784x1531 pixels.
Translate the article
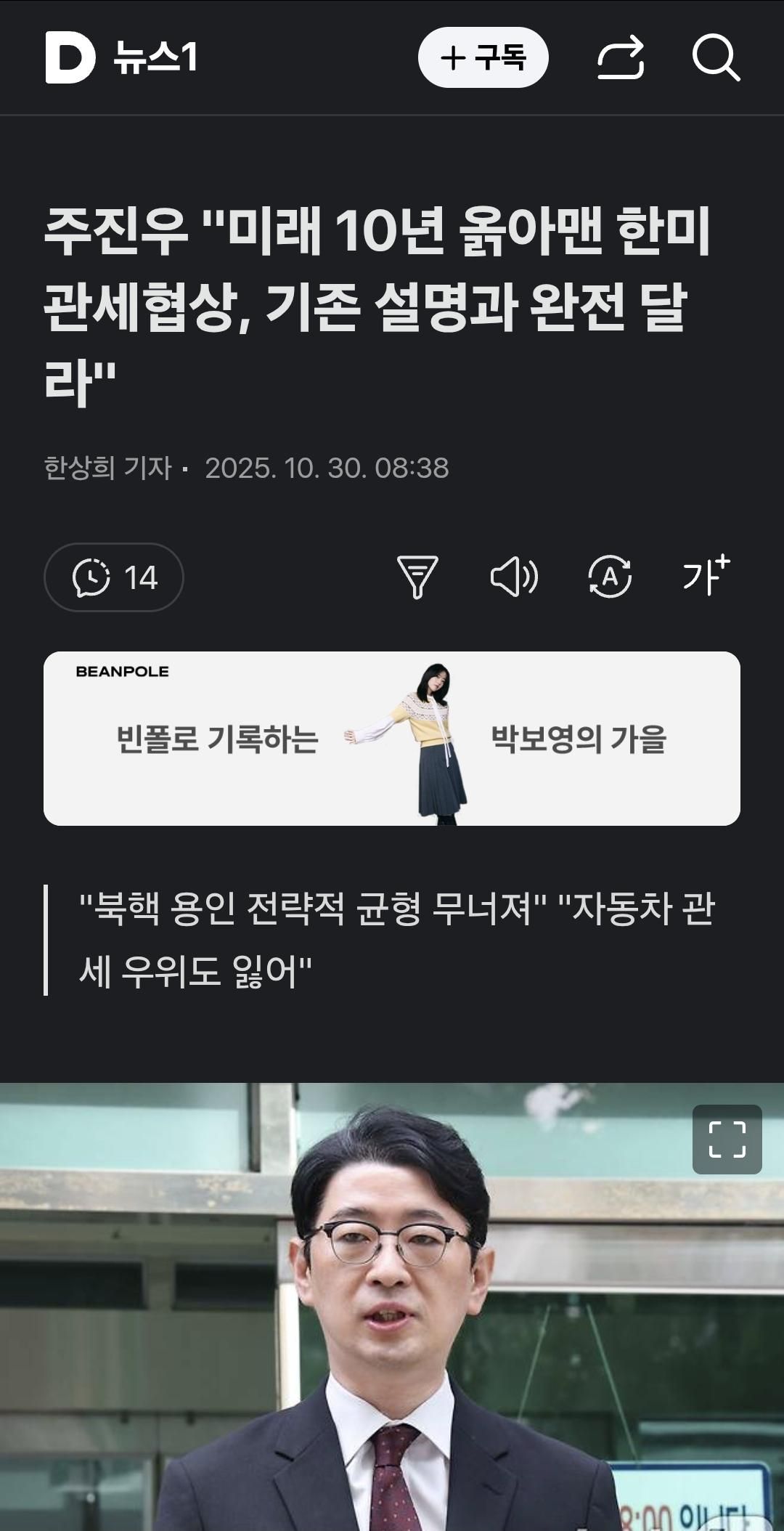(610, 577)
